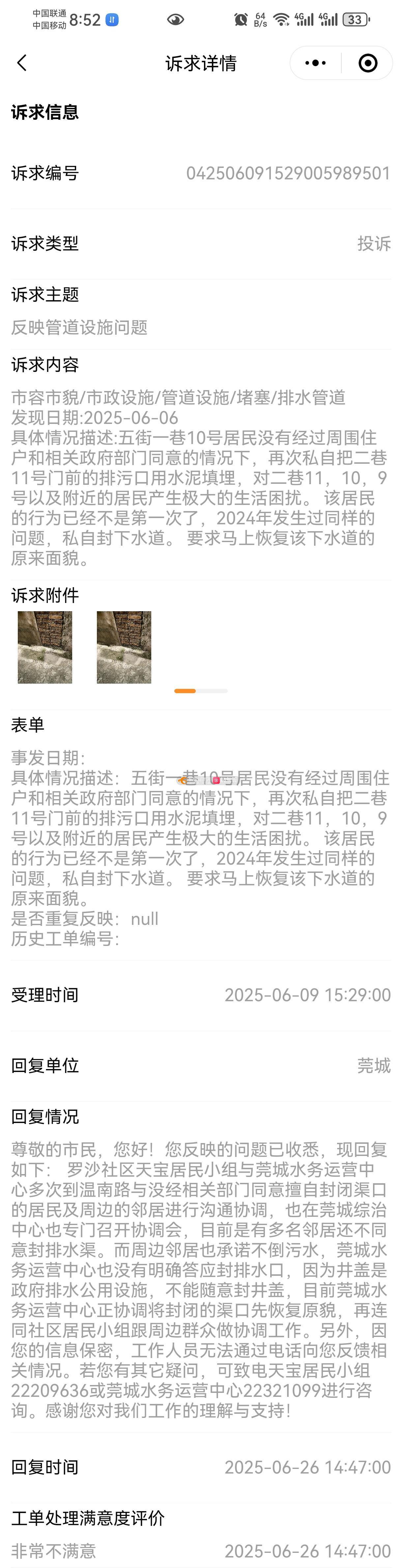
Task: Open the mini program three-dot menu
Action: 315,63
